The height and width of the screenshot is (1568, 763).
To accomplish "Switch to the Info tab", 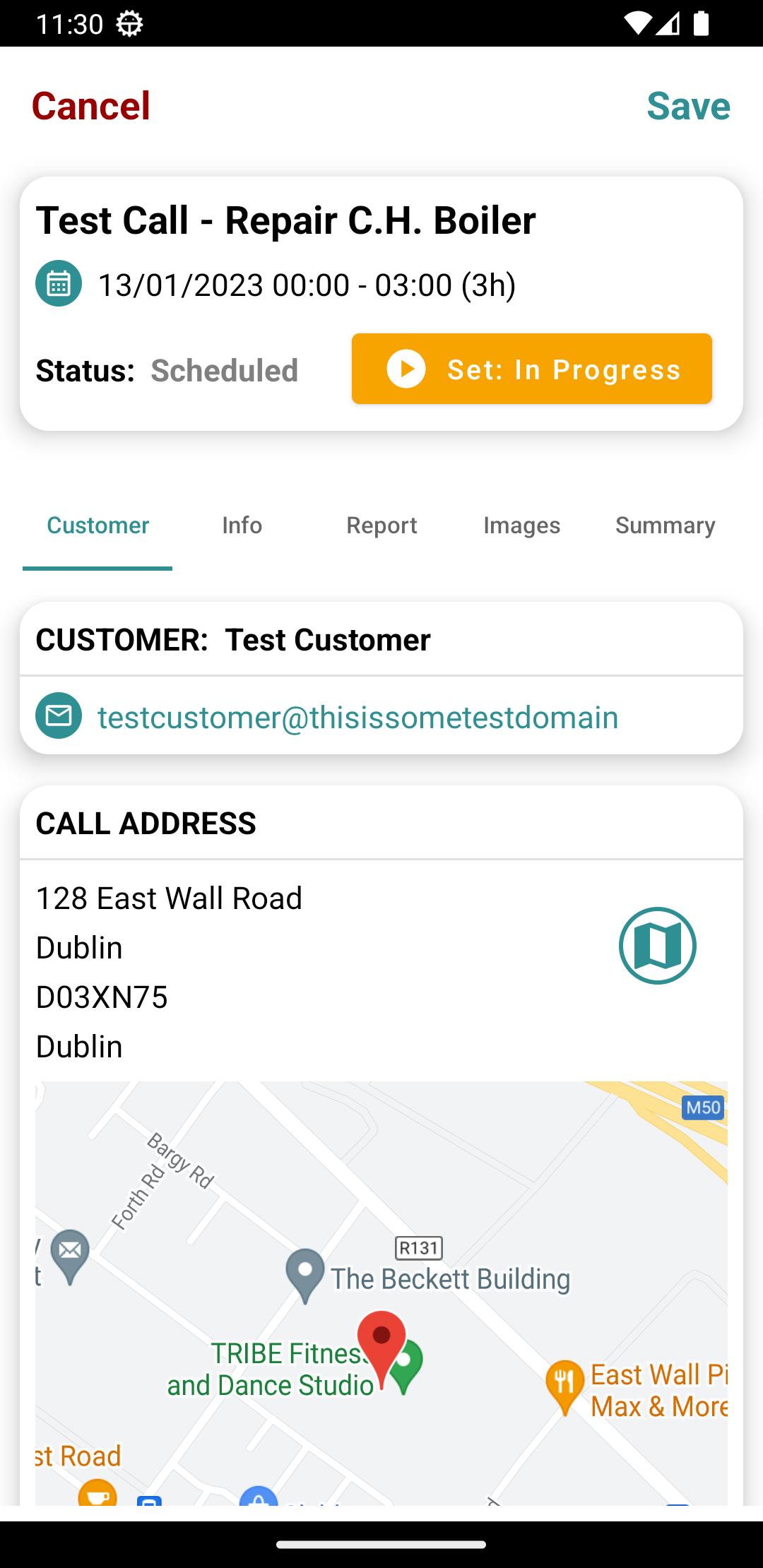I will click(241, 525).
